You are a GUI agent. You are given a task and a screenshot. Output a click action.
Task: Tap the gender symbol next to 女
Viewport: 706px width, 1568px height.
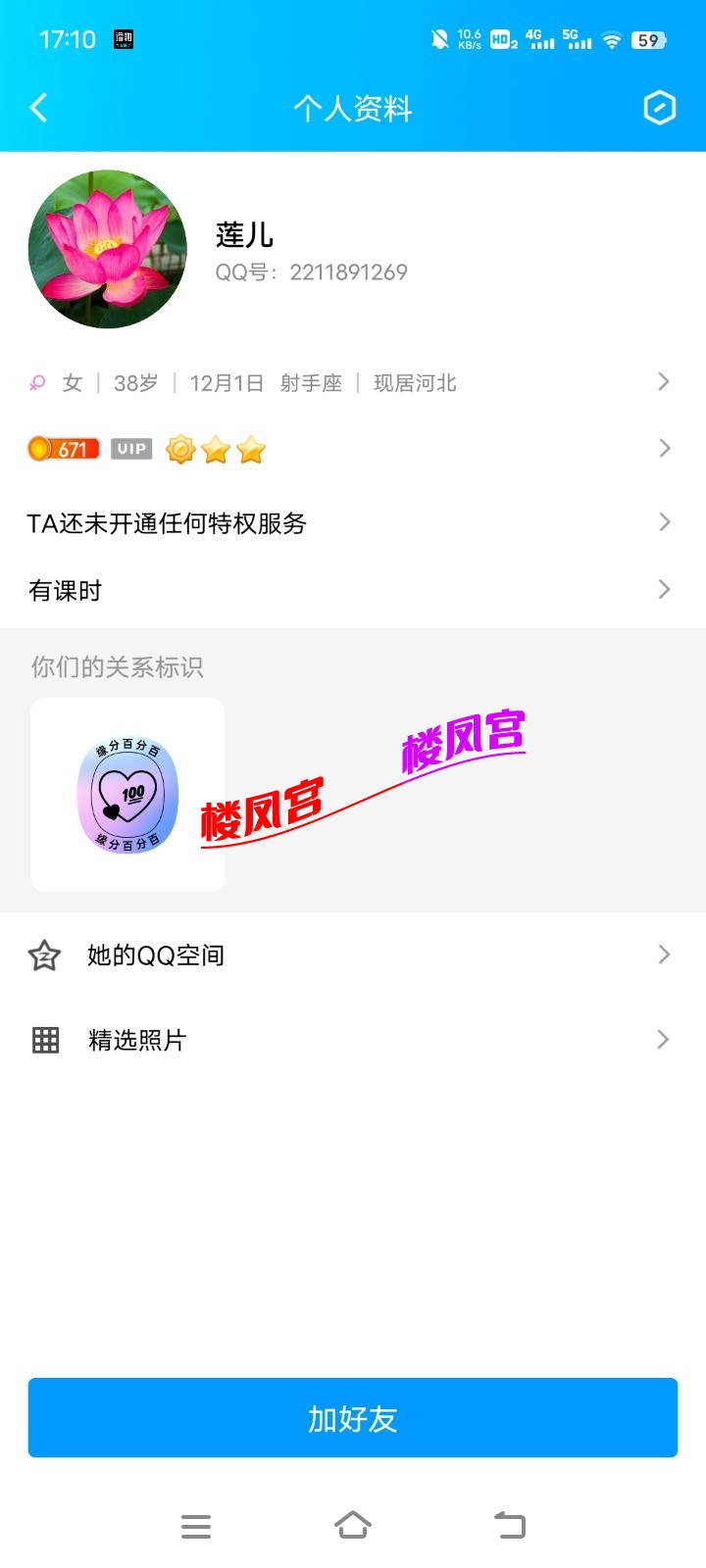(37, 382)
